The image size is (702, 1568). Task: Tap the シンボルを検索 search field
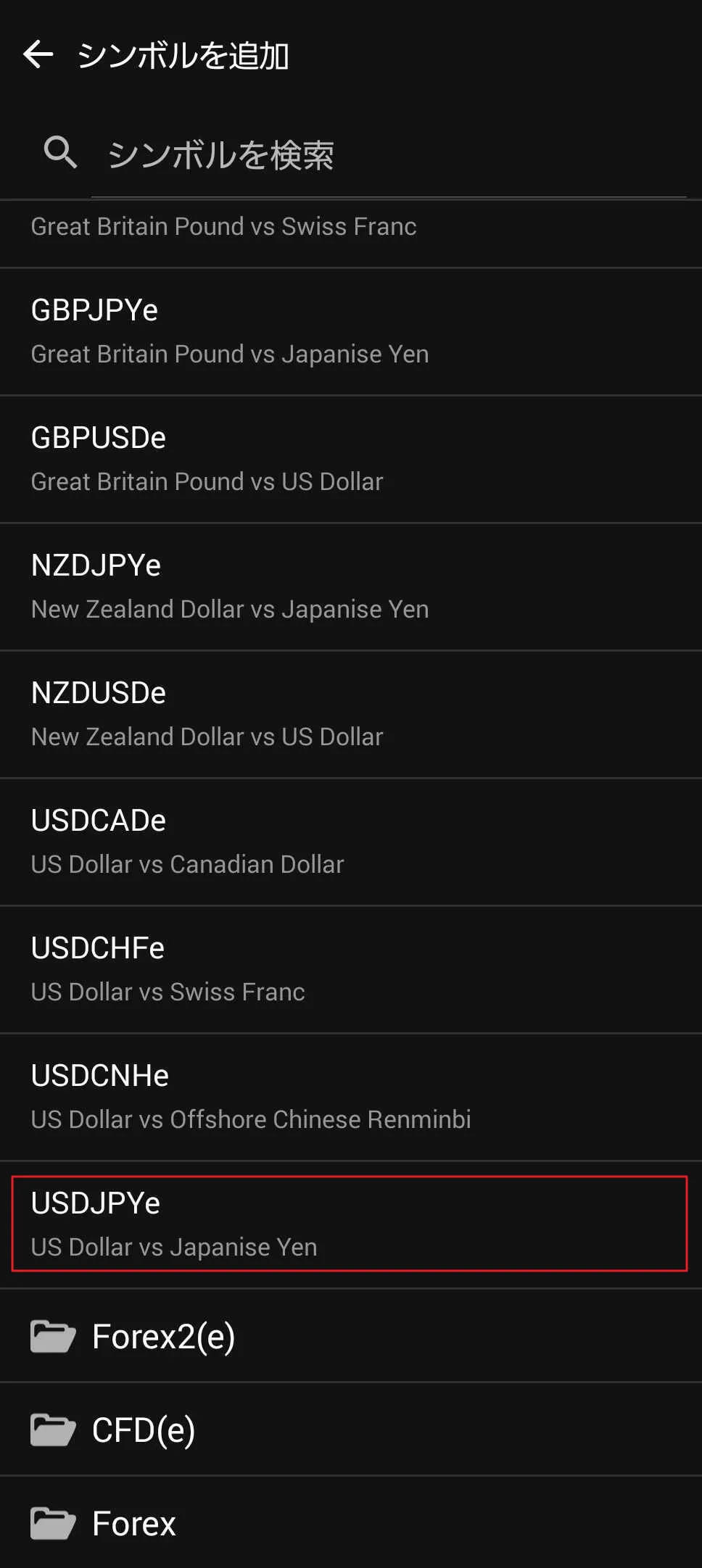tap(388, 155)
